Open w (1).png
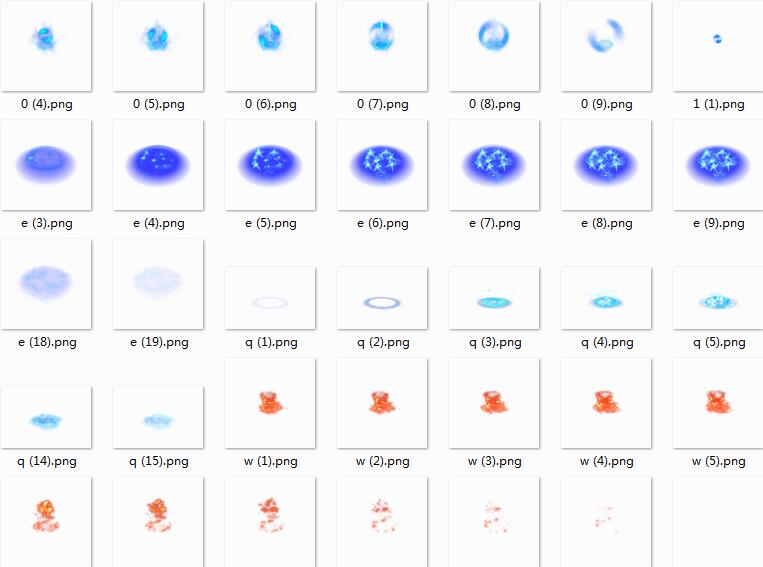This screenshot has height=567, width=763. (x=270, y=403)
